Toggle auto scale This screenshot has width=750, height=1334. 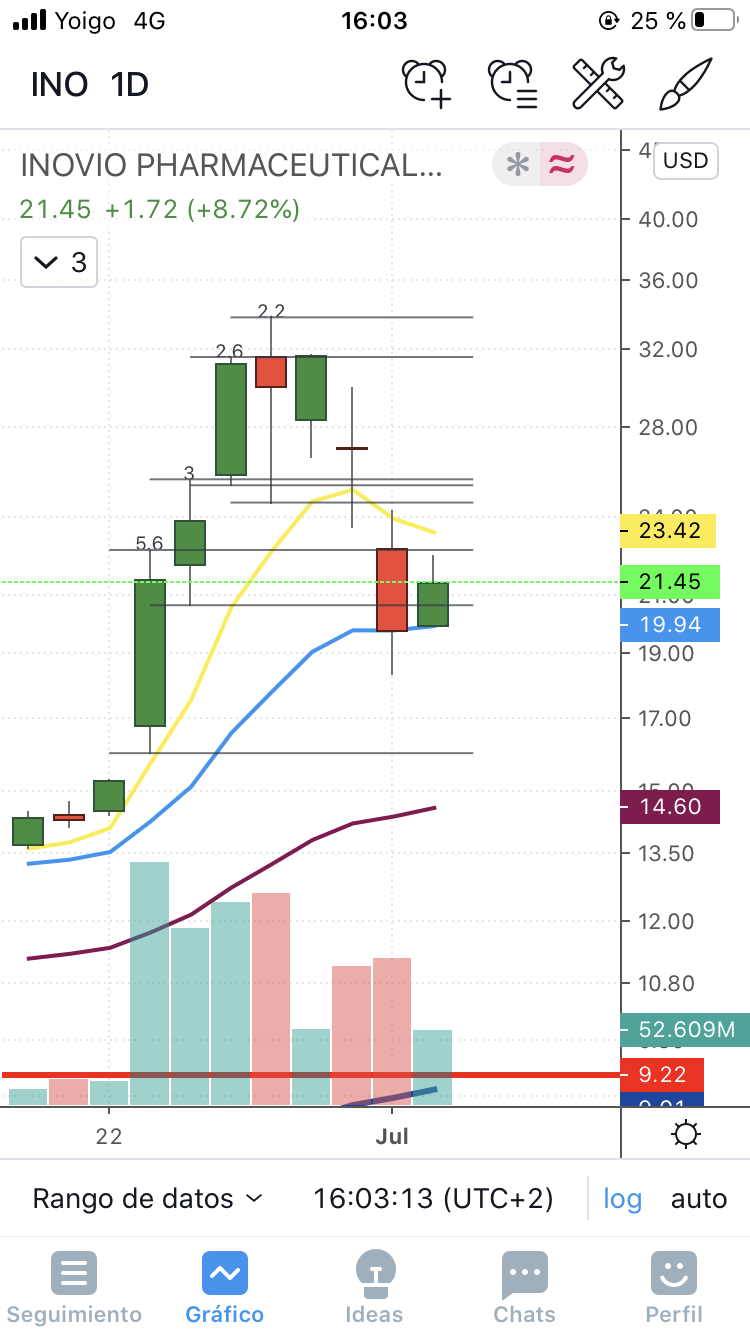pos(698,1198)
